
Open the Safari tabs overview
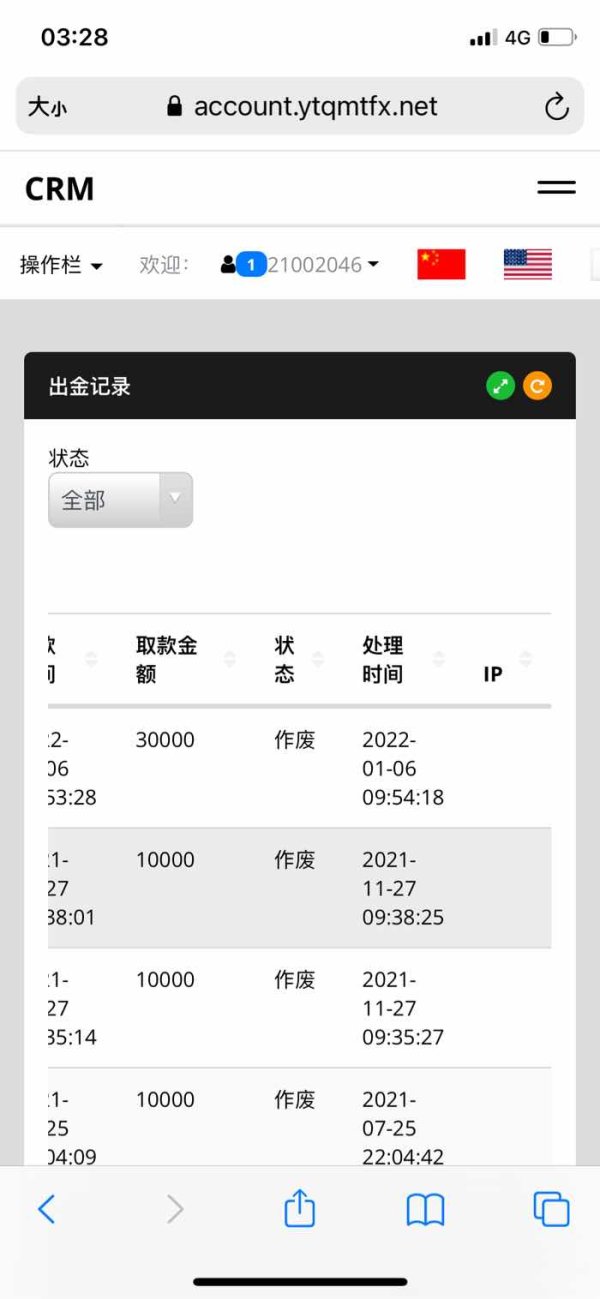pyautogui.click(x=551, y=1209)
